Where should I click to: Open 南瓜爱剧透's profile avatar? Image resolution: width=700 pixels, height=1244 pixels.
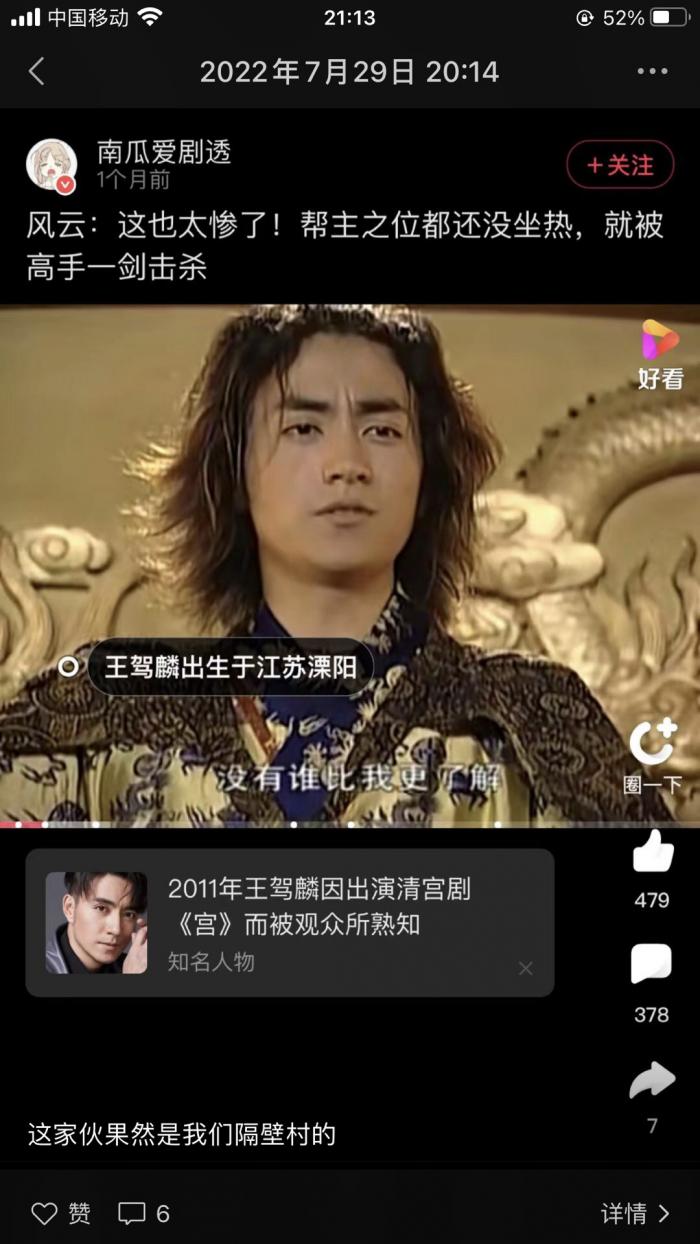click(x=51, y=165)
